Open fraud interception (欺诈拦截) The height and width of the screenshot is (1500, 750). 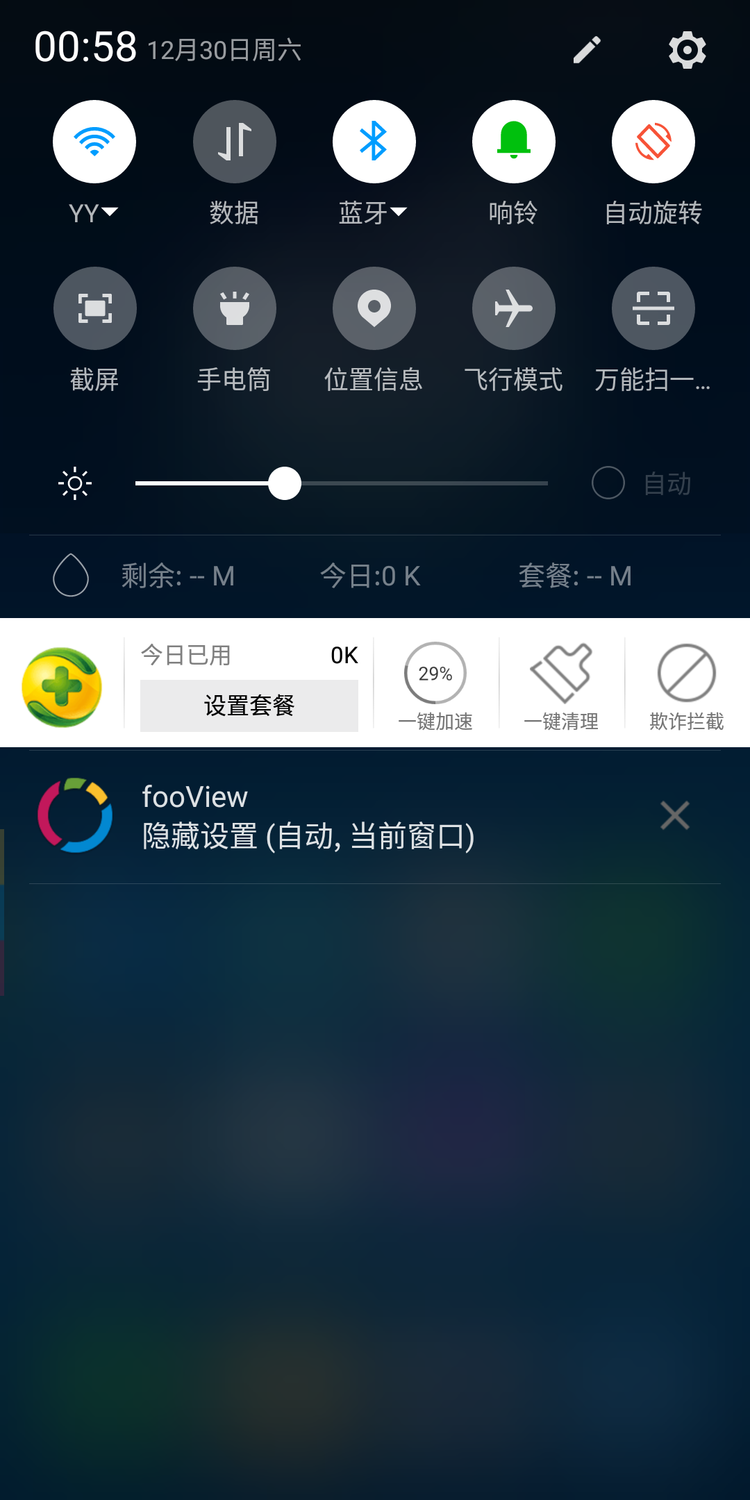(686, 685)
